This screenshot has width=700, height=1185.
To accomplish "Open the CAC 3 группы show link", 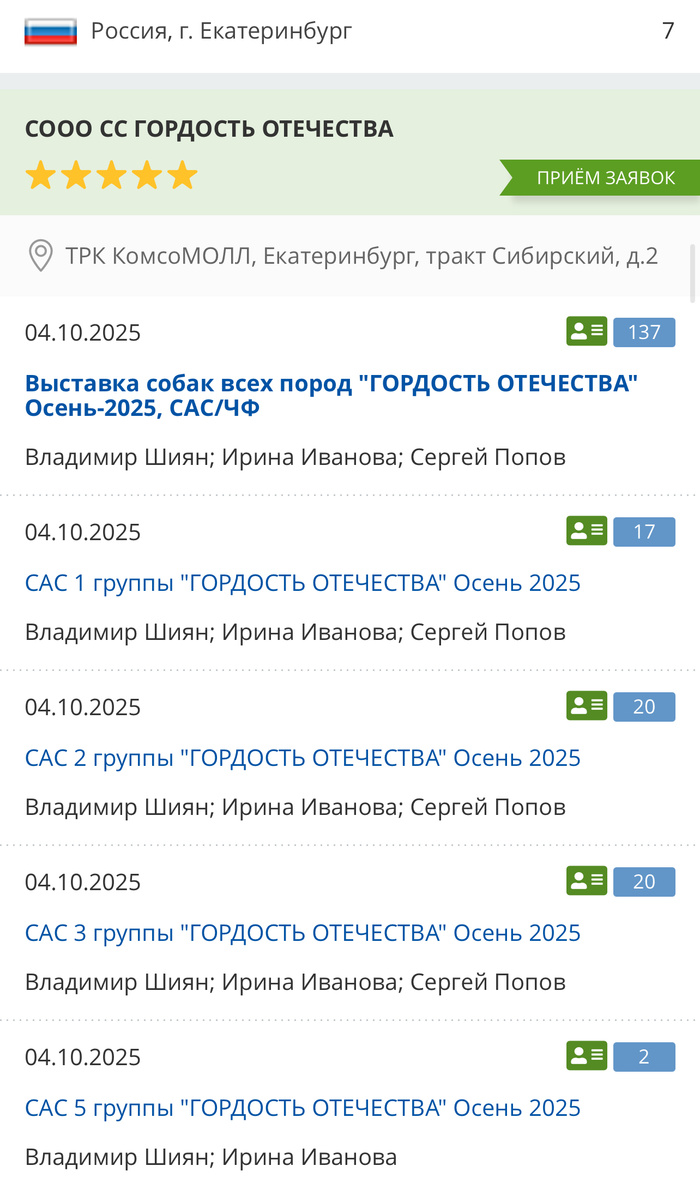I will (x=302, y=933).
